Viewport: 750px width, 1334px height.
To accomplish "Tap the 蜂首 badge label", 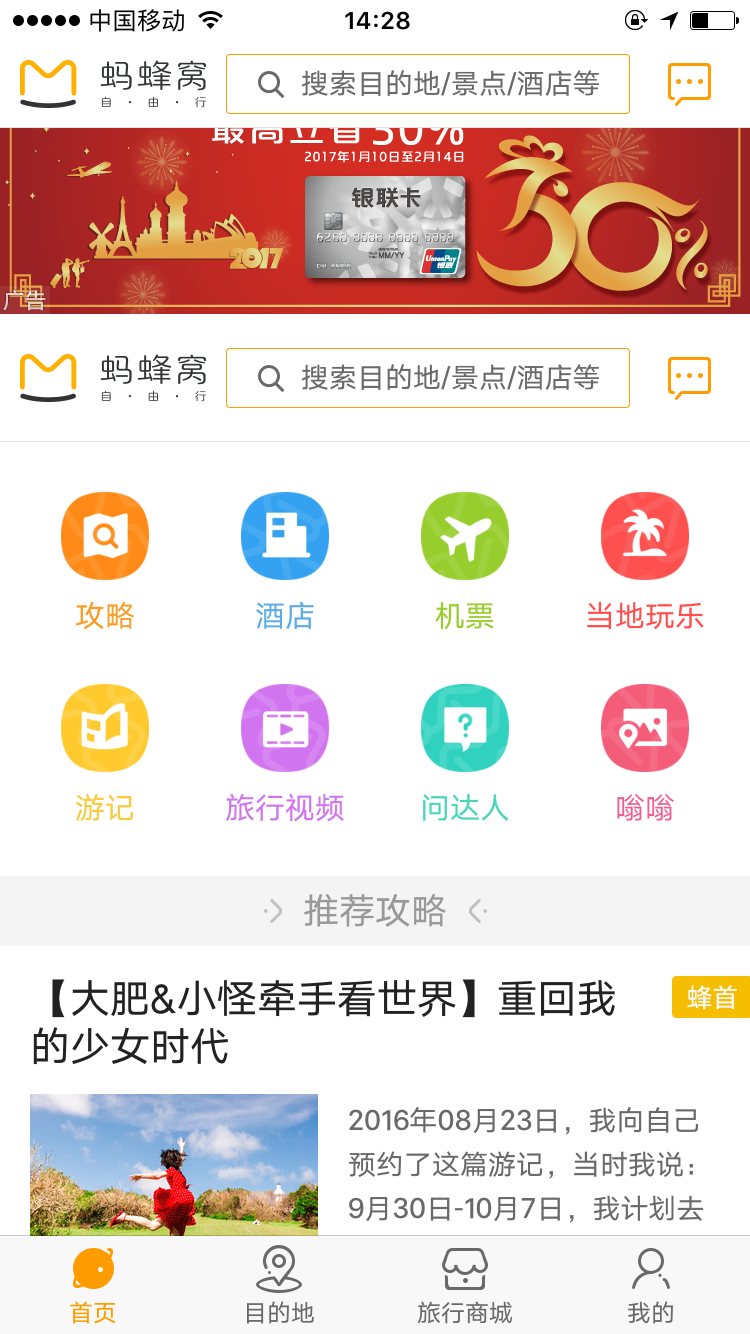I will click(711, 997).
